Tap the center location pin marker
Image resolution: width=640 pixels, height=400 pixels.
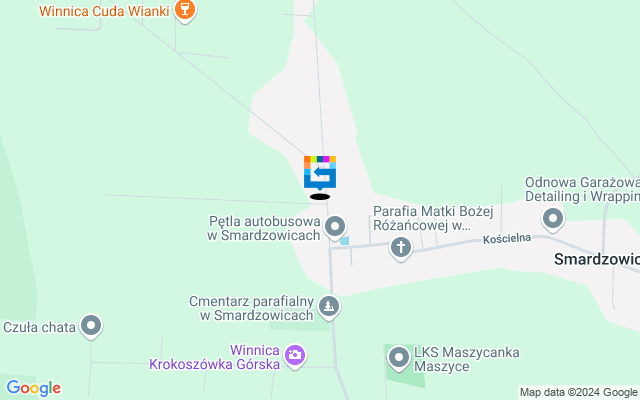[320, 172]
